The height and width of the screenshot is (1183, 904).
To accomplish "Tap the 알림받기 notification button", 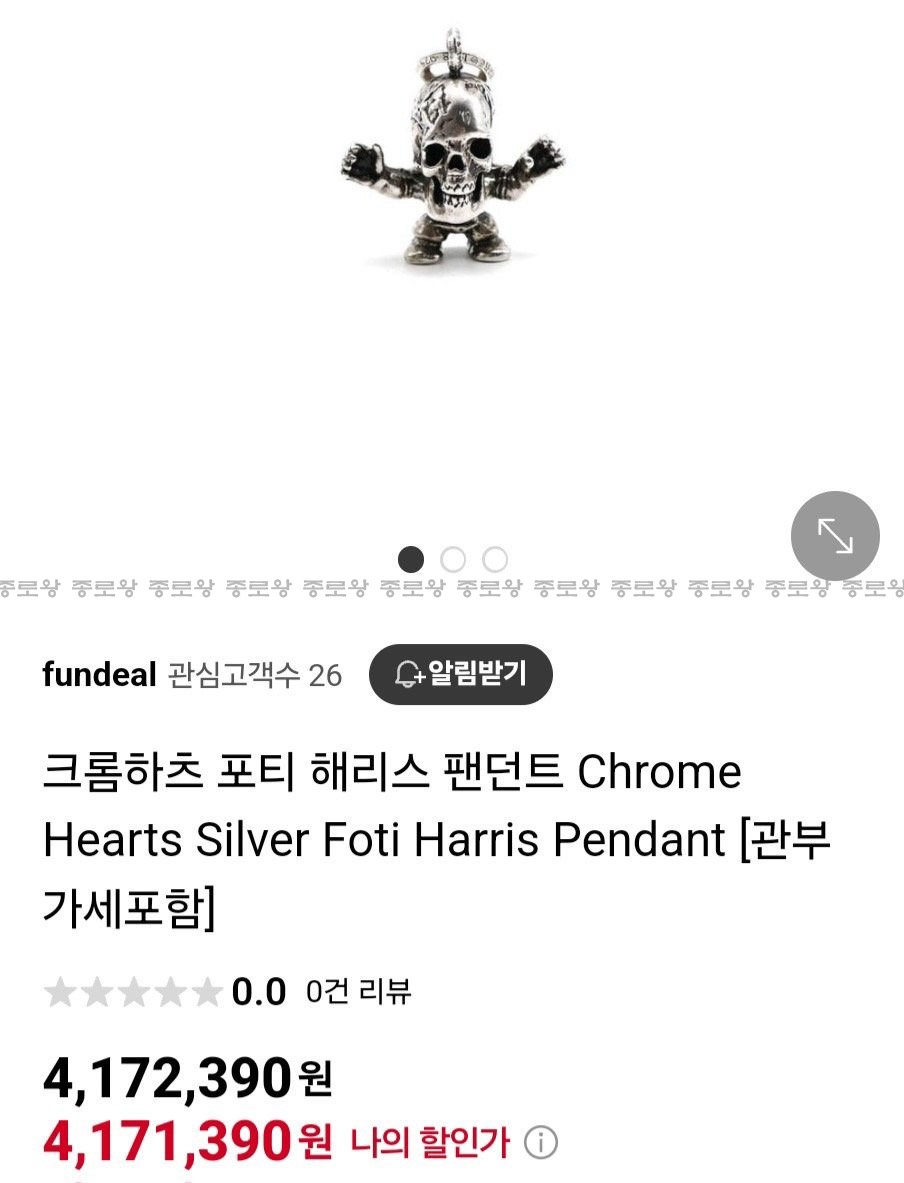I will 461,675.
